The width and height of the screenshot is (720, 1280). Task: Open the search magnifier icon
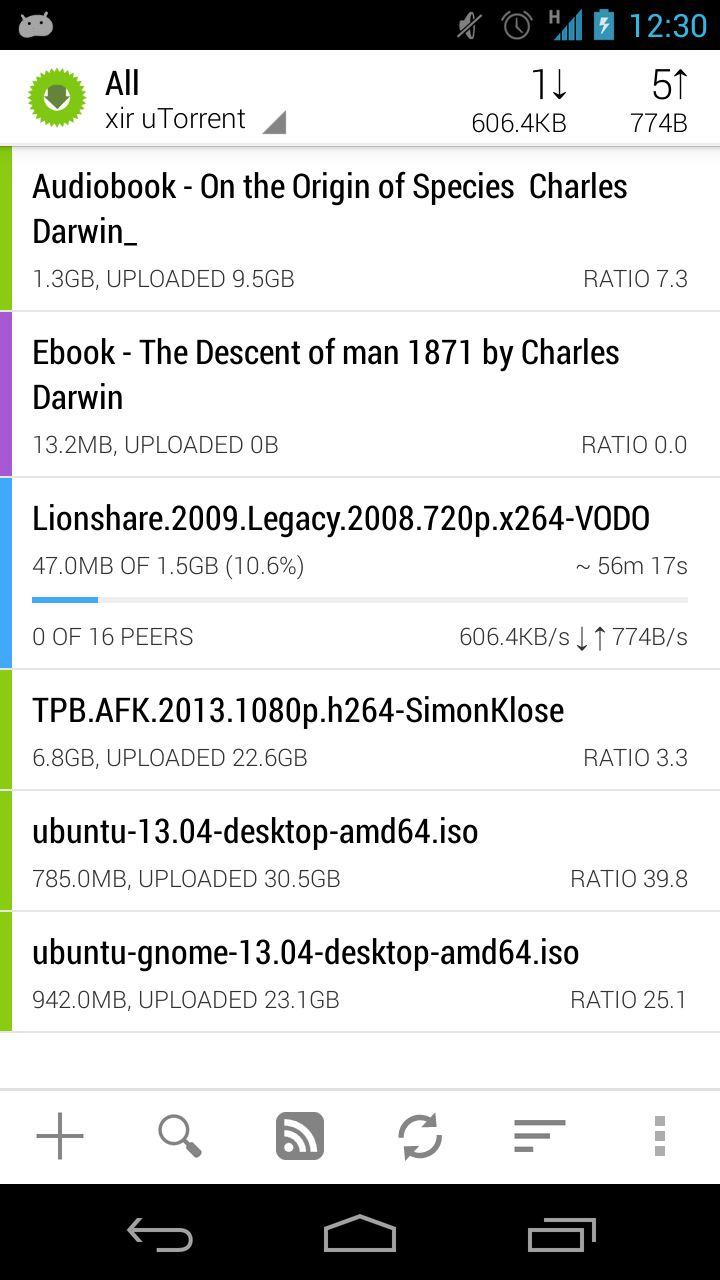180,1136
